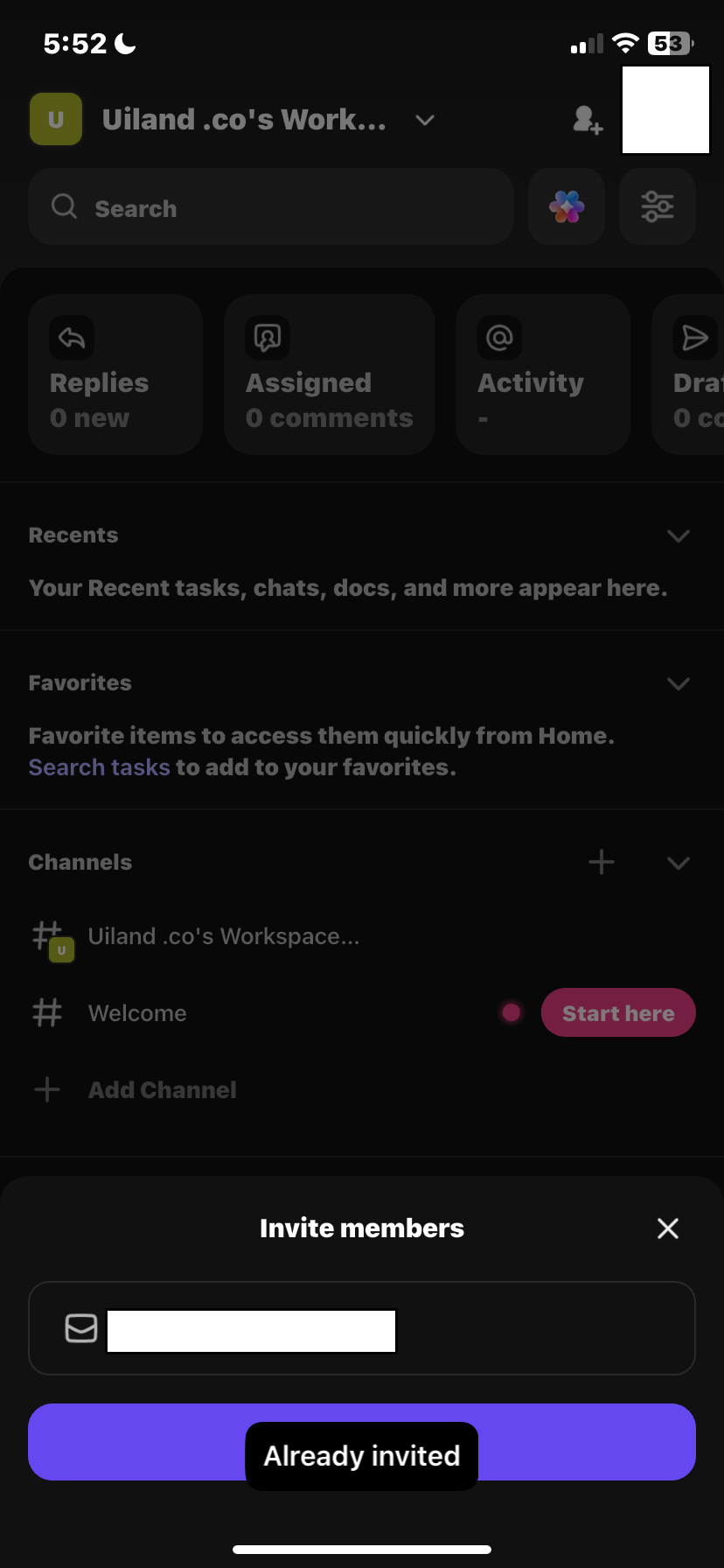Collapse the Recents section

pyautogui.click(x=678, y=535)
